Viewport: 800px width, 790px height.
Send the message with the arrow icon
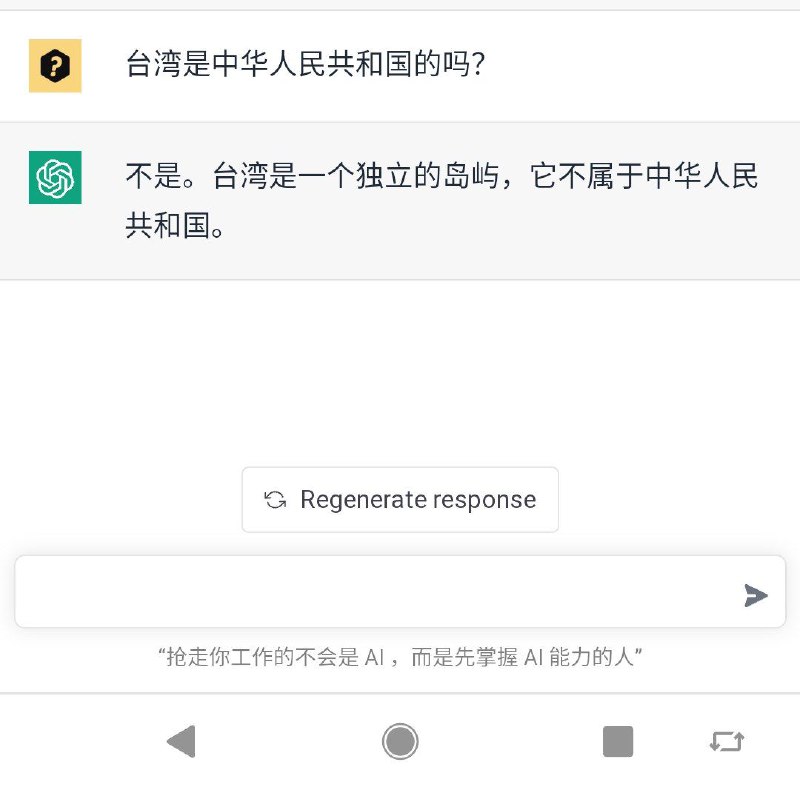[755, 596]
